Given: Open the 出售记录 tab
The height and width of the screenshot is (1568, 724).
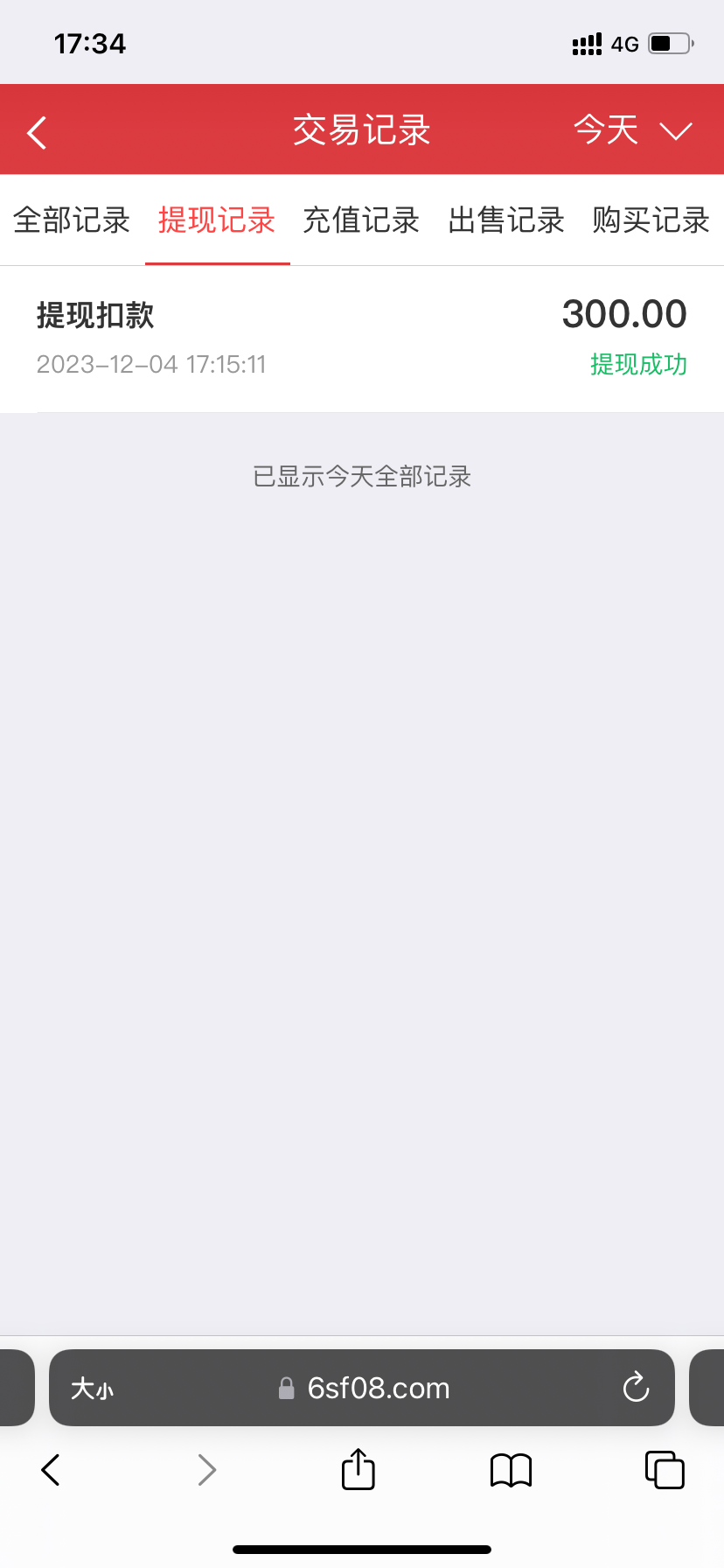Looking at the screenshot, I should (x=506, y=221).
